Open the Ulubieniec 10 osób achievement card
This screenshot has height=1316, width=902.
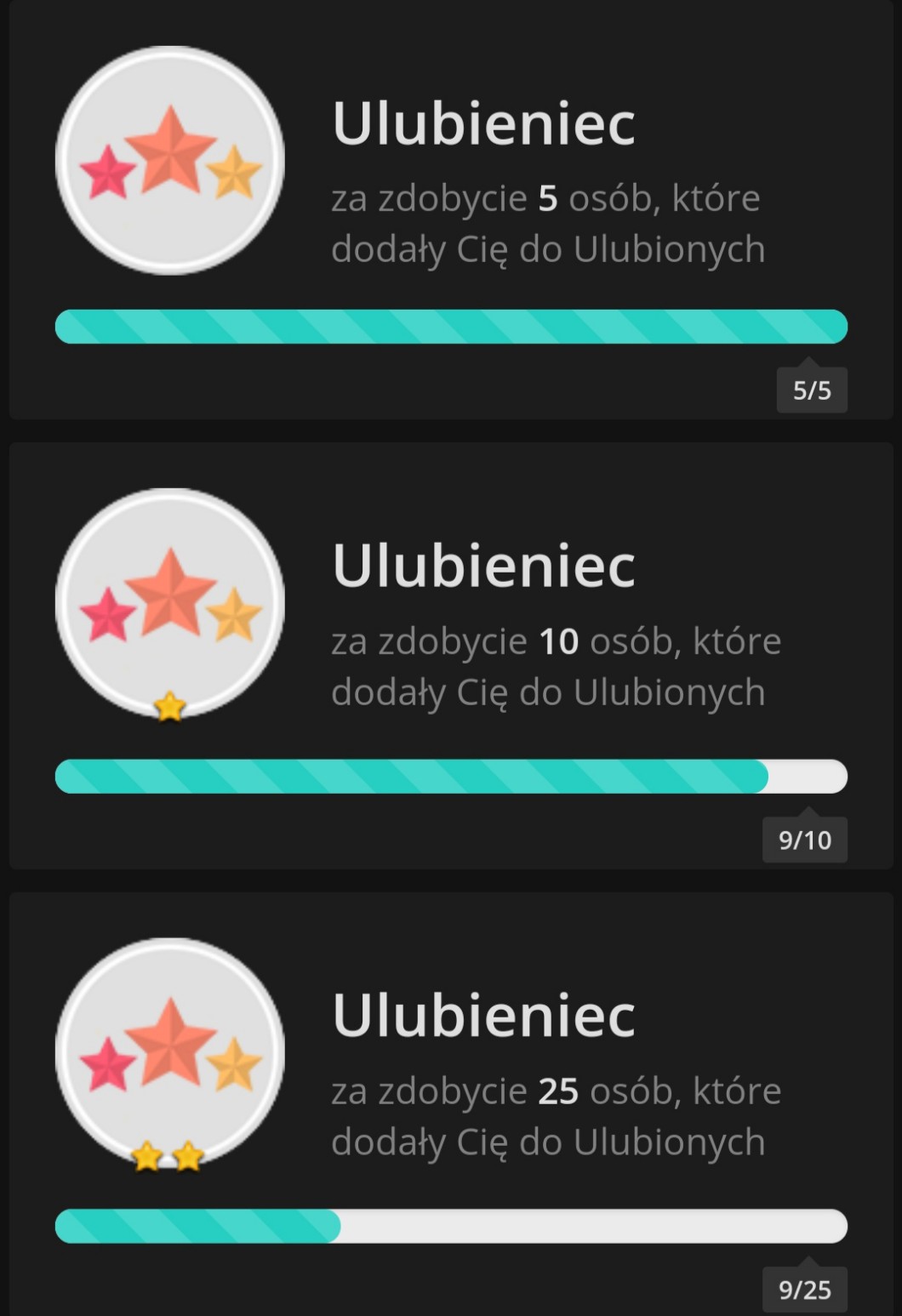(451, 655)
